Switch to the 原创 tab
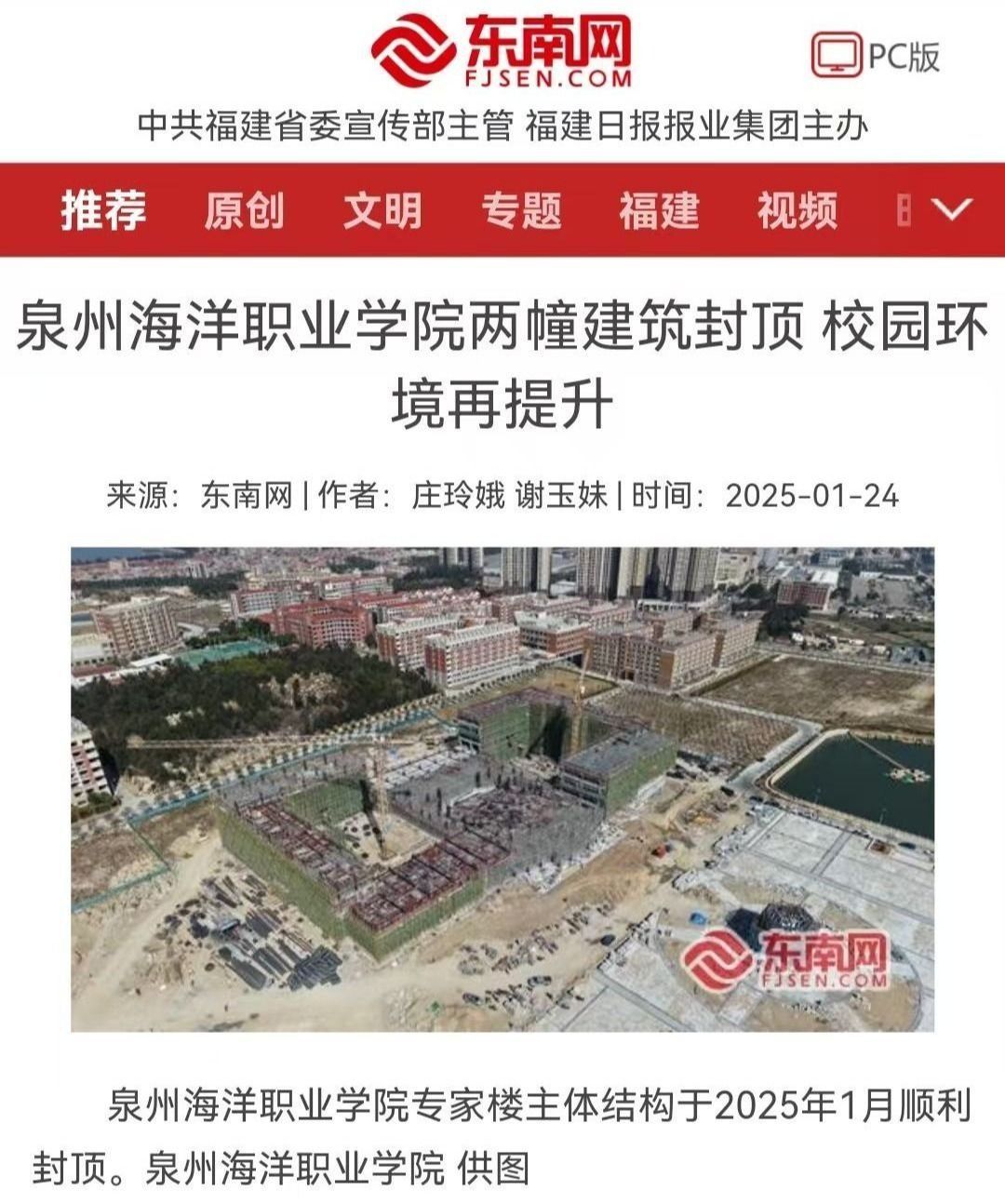Screen dimensions: 1005x1204 click(244, 209)
